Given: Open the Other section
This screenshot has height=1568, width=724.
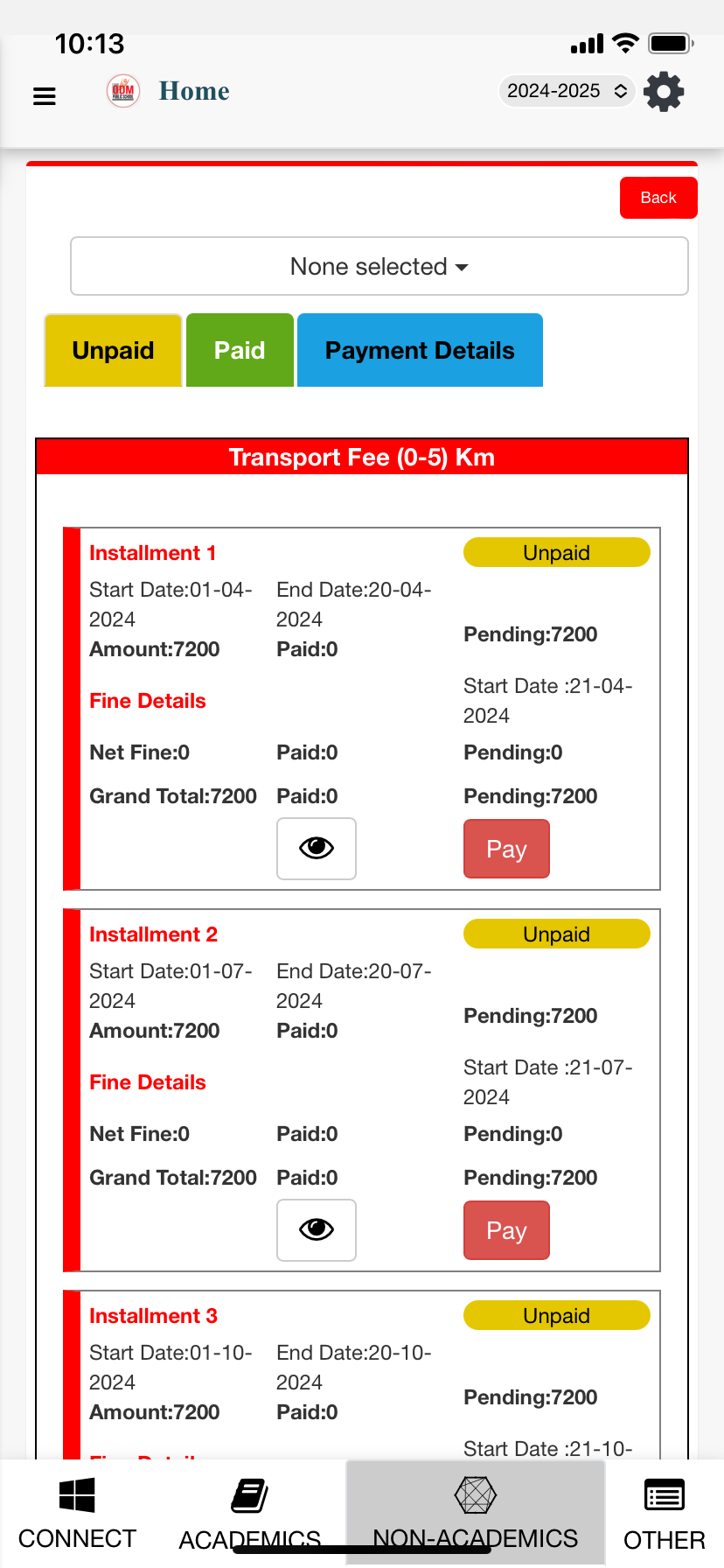Looking at the screenshot, I should point(664,1514).
